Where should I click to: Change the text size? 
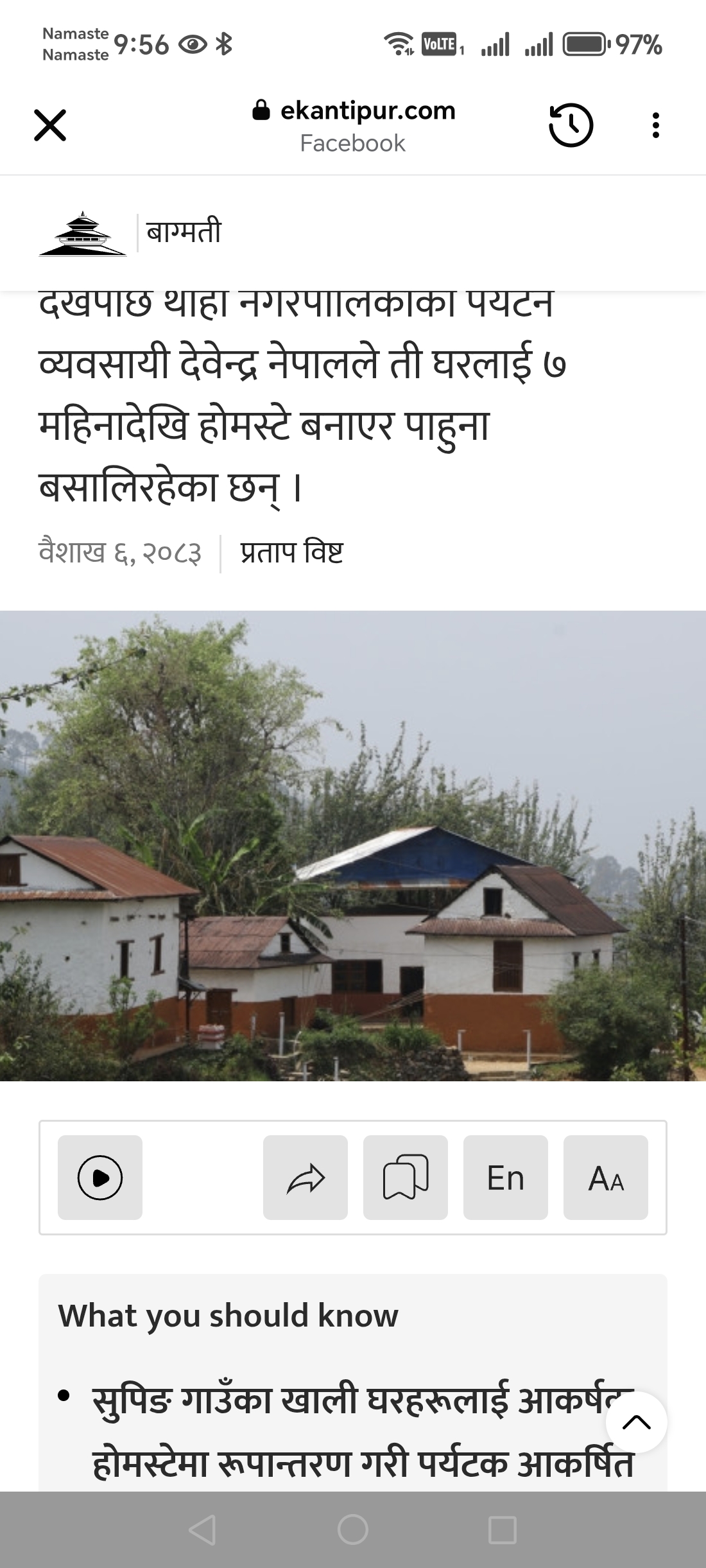(x=606, y=1178)
